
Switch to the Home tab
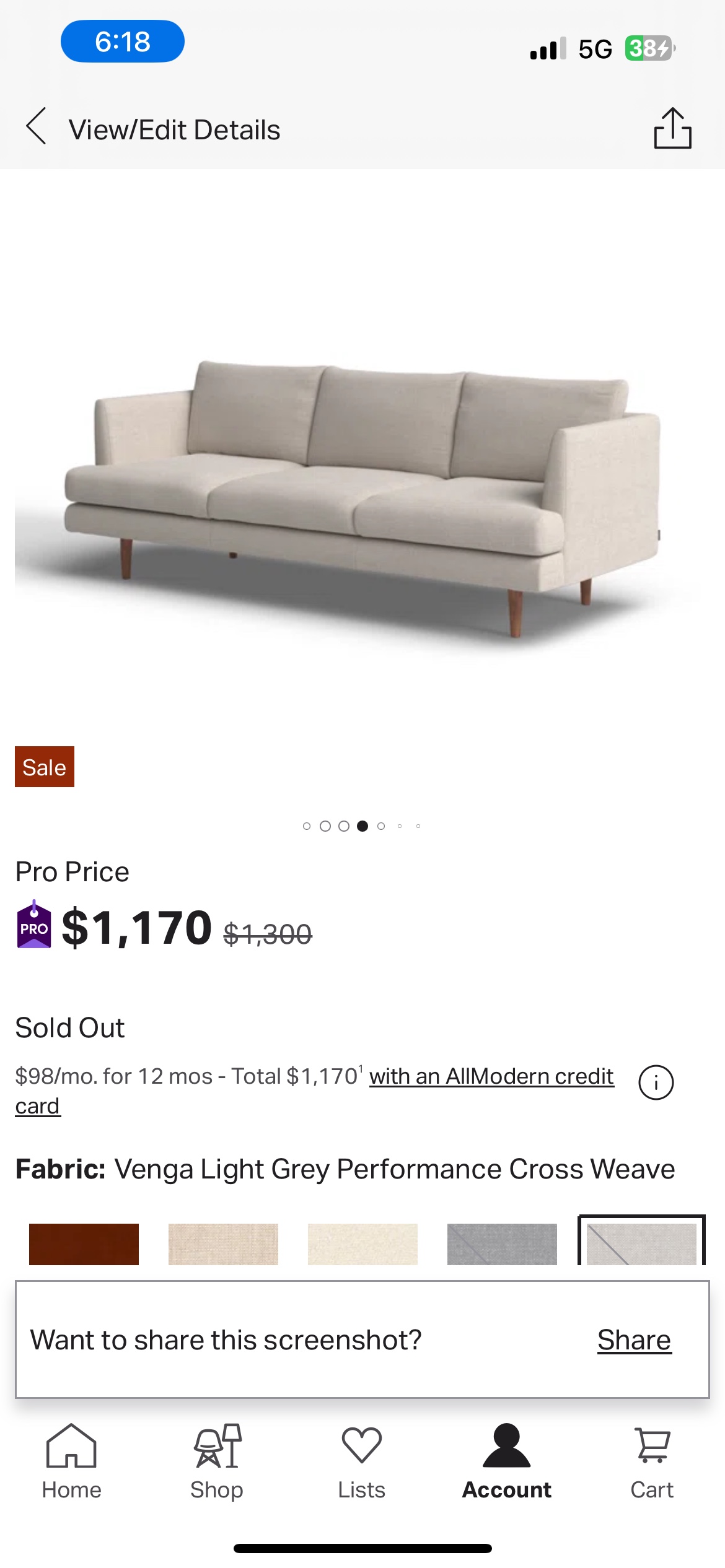[x=71, y=1460]
